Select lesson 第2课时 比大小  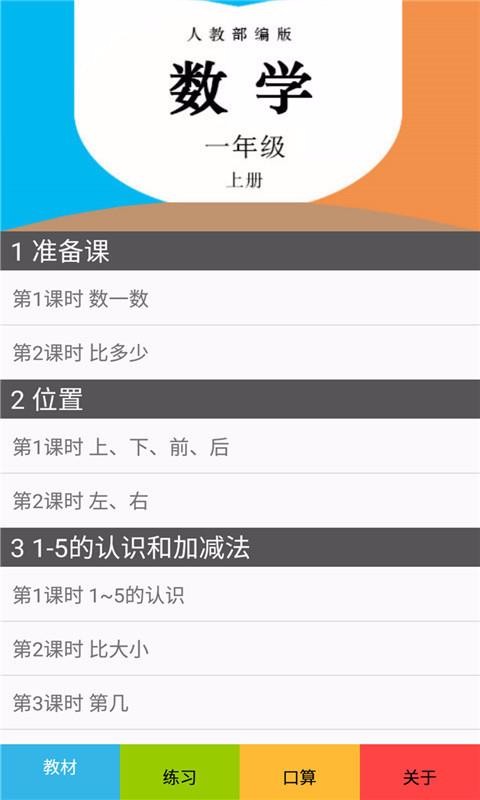click(x=240, y=648)
